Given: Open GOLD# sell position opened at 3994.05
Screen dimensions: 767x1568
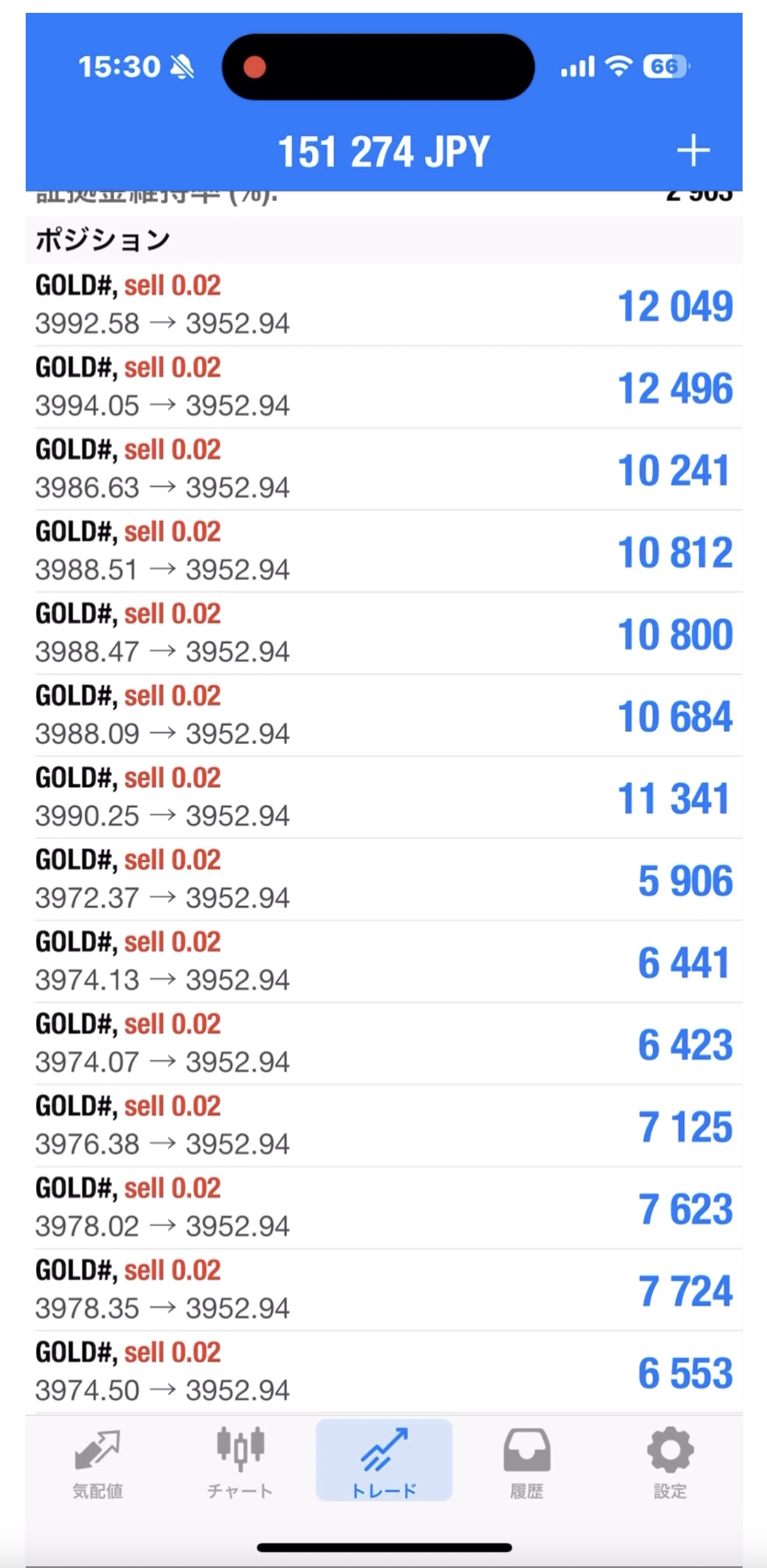Looking at the screenshot, I should [383, 387].
